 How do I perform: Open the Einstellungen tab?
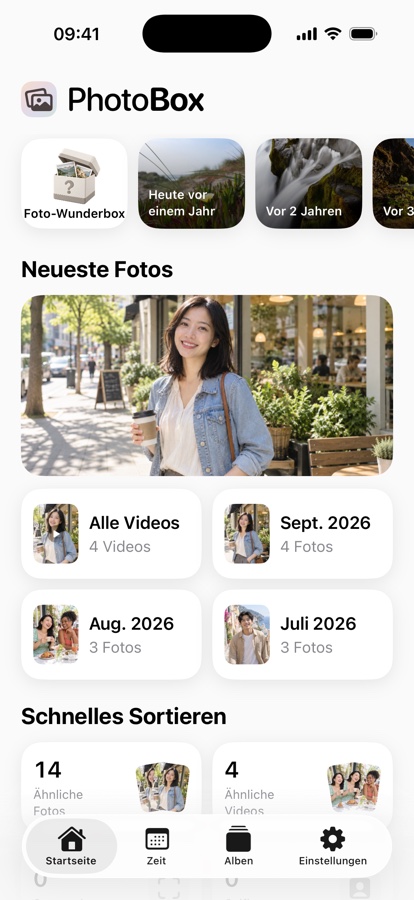tap(332, 846)
